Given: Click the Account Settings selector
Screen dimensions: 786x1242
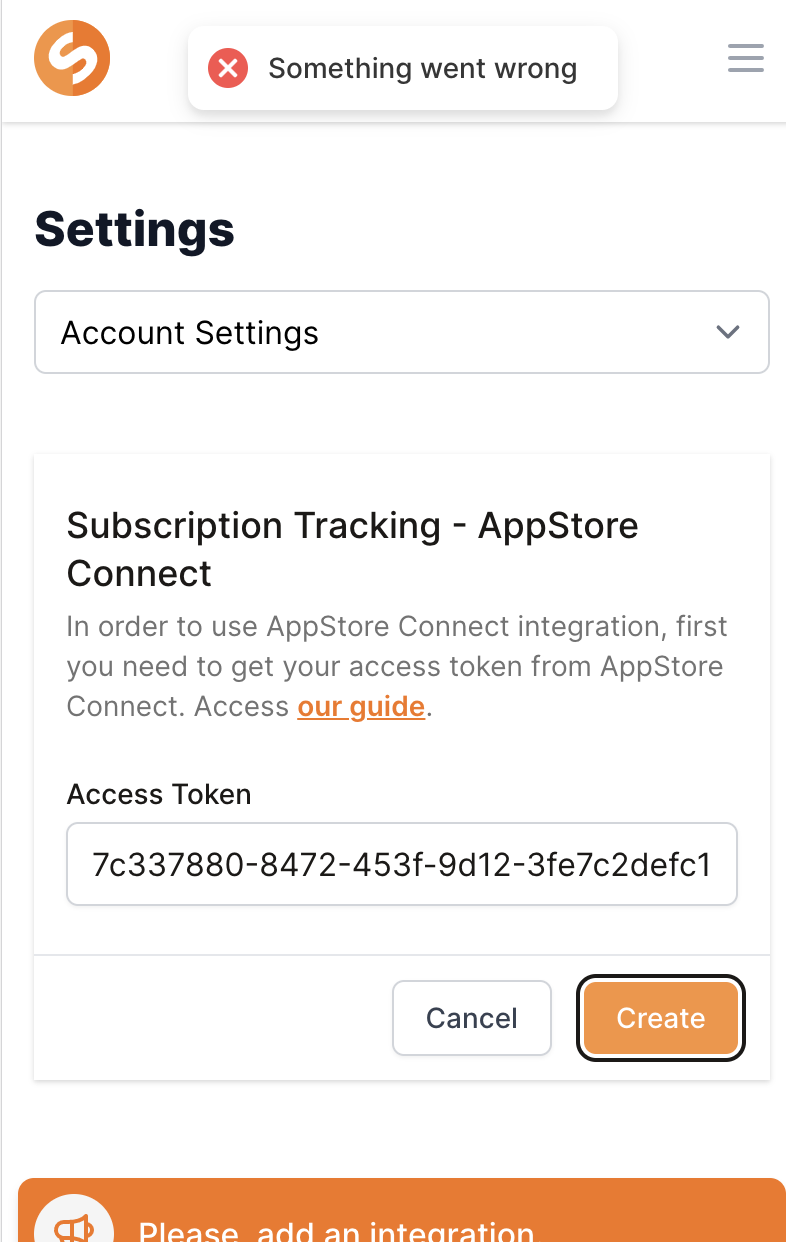Looking at the screenshot, I should pyautogui.click(x=402, y=331).
